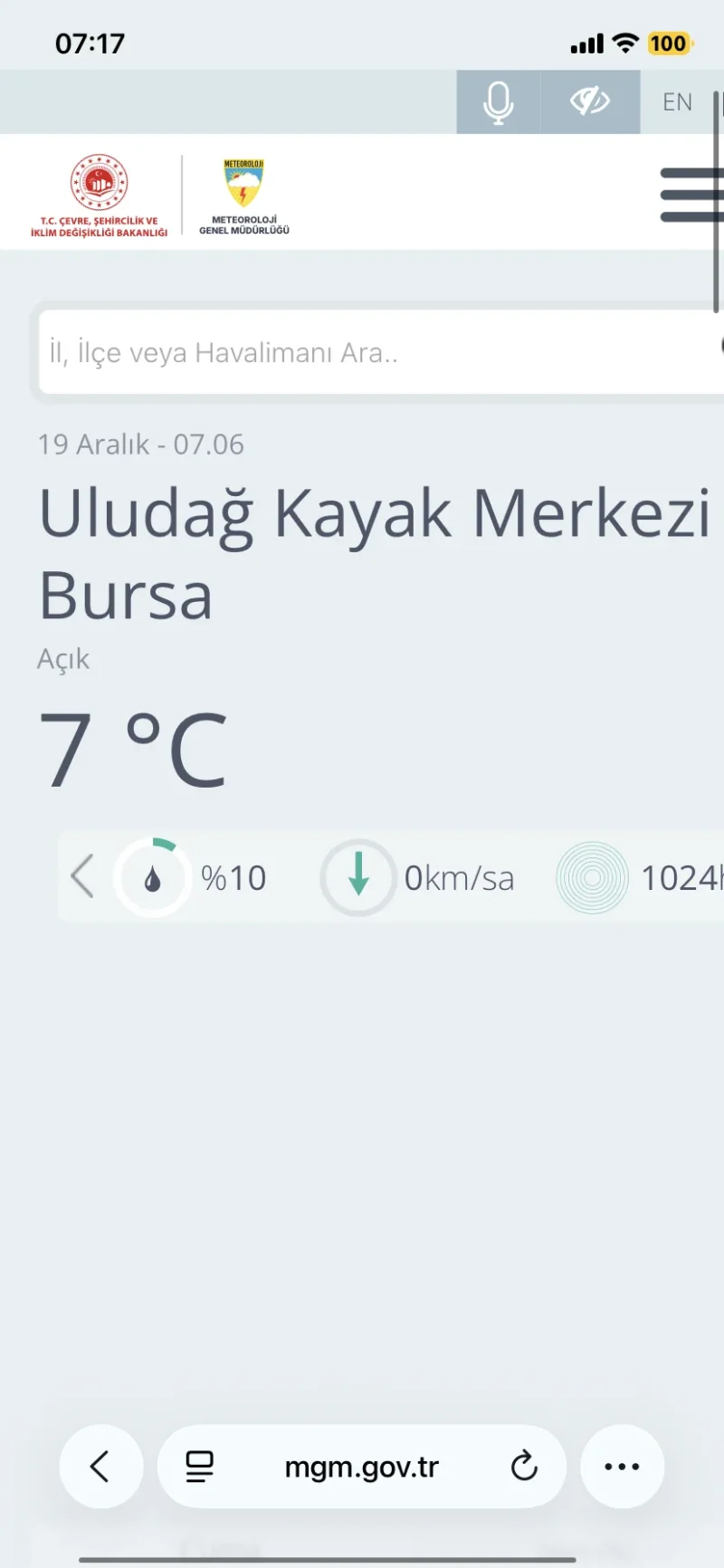Image resolution: width=724 pixels, height=1568 pixels.
Task: Go back to the previous browser page
Action: tap(100, 1467)
